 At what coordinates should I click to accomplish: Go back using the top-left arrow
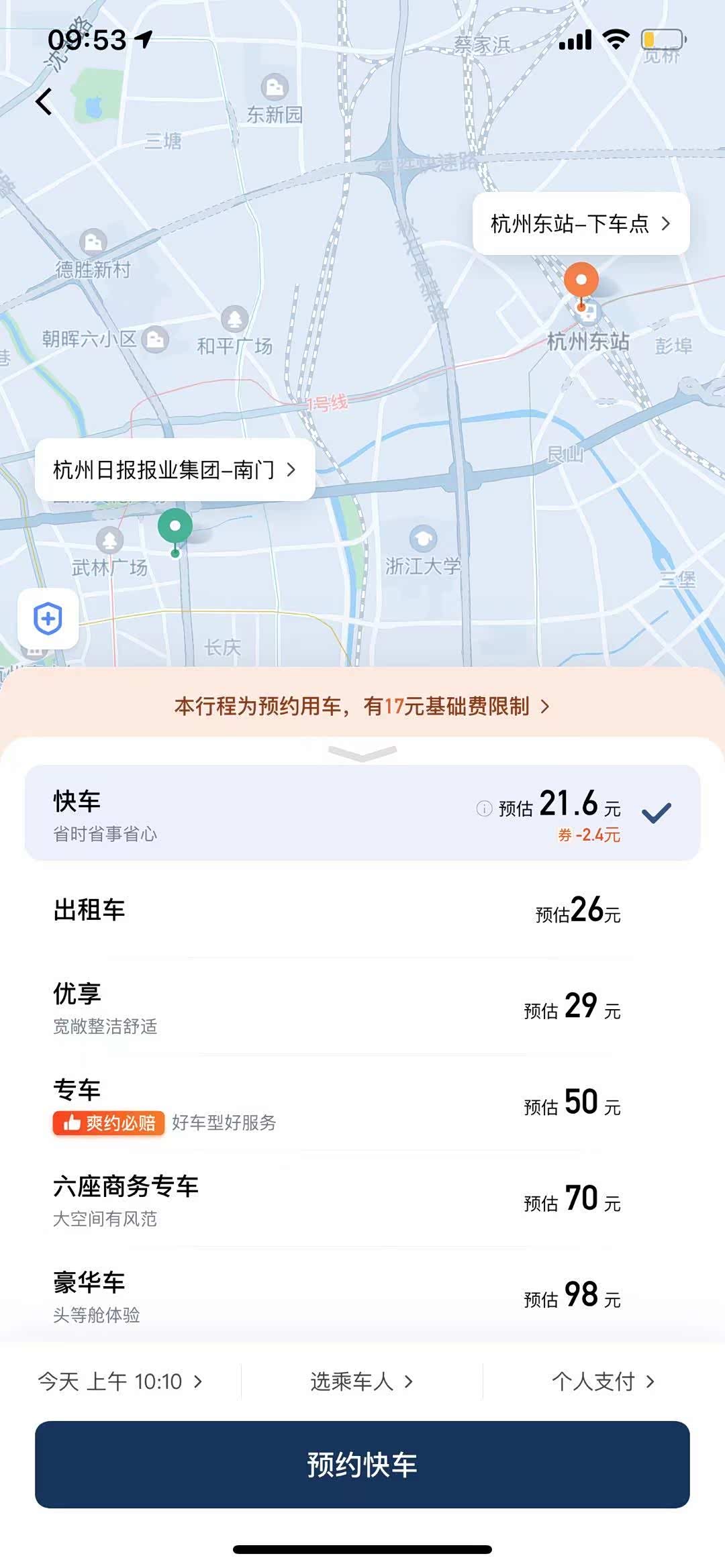coord(44,102)
